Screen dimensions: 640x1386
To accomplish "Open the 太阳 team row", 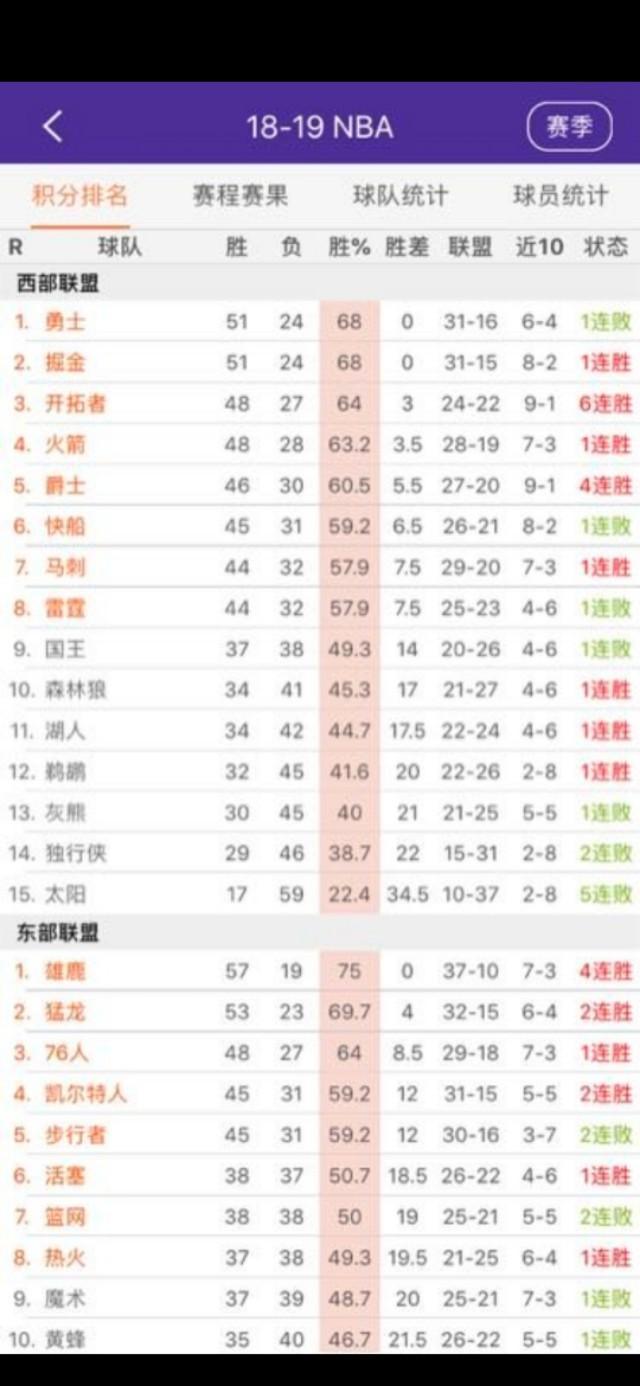I will (320, 894).
